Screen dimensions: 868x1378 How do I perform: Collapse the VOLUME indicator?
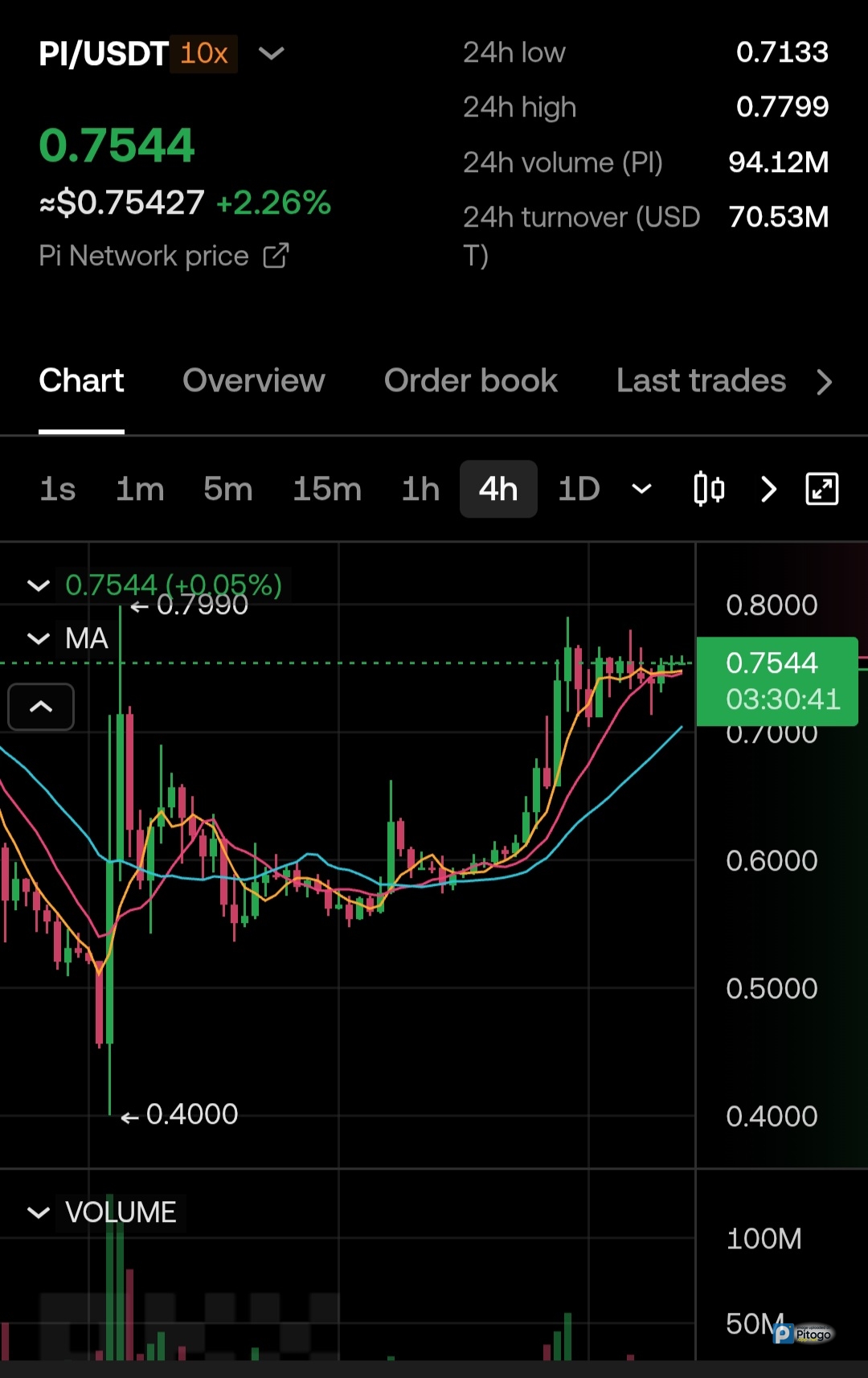coord(39,1212)
